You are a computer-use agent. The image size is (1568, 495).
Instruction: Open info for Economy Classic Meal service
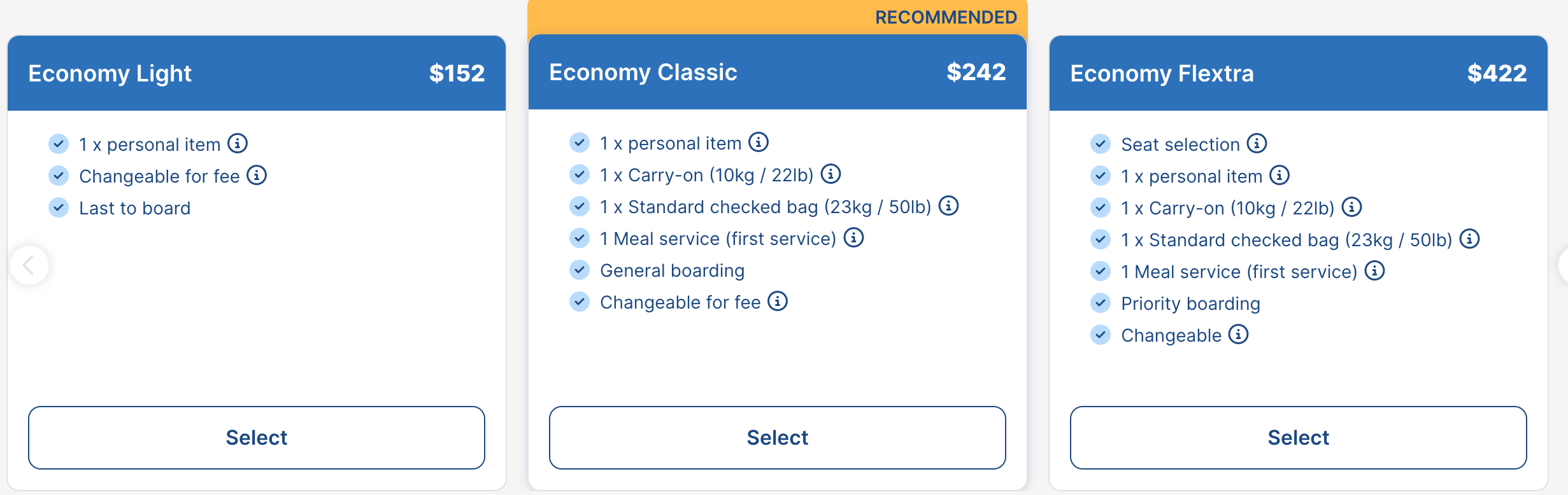(x=853, y=237)
